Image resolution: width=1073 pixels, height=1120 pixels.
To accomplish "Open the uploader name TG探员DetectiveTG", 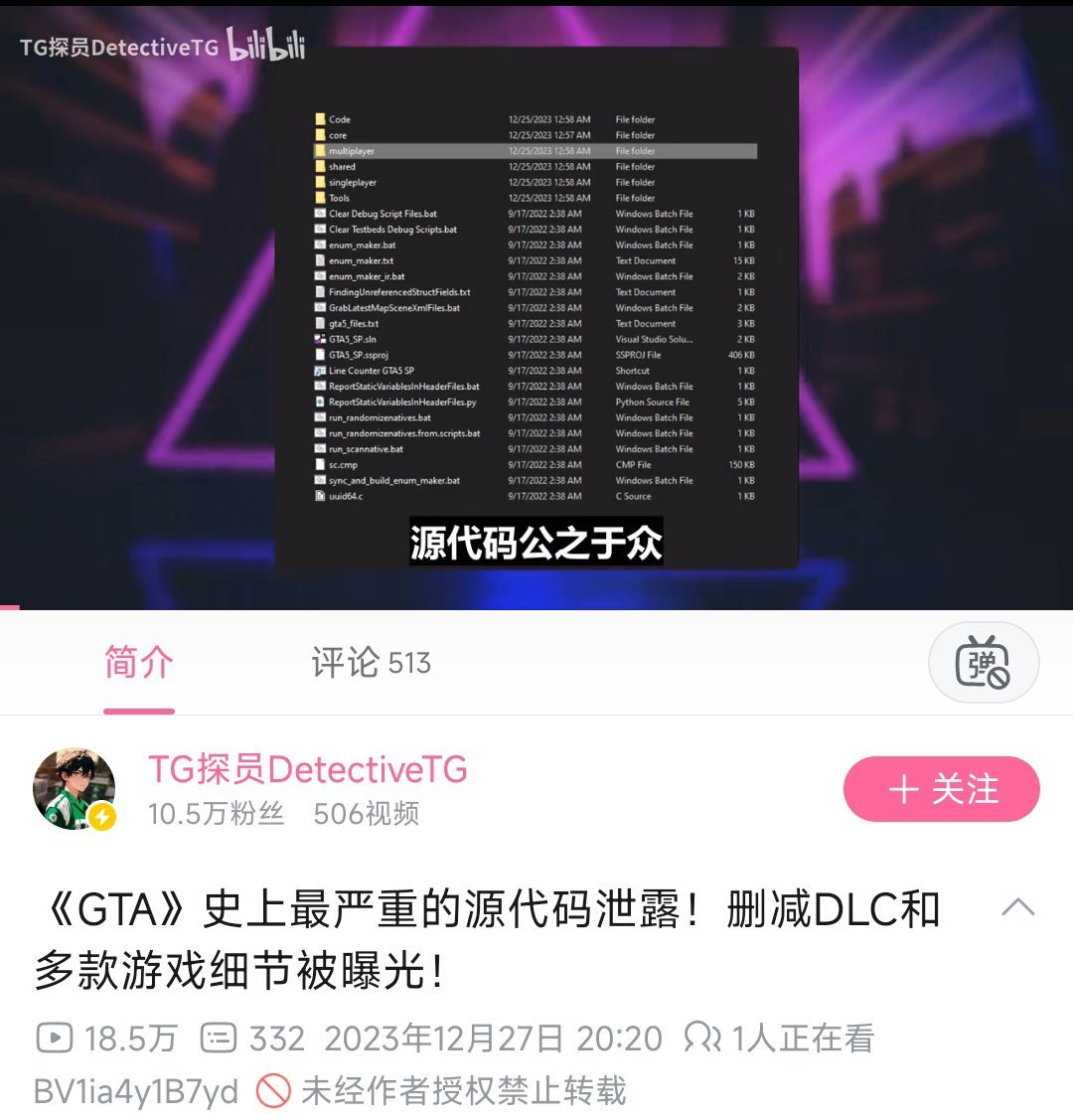I will [x=307, y=769].
